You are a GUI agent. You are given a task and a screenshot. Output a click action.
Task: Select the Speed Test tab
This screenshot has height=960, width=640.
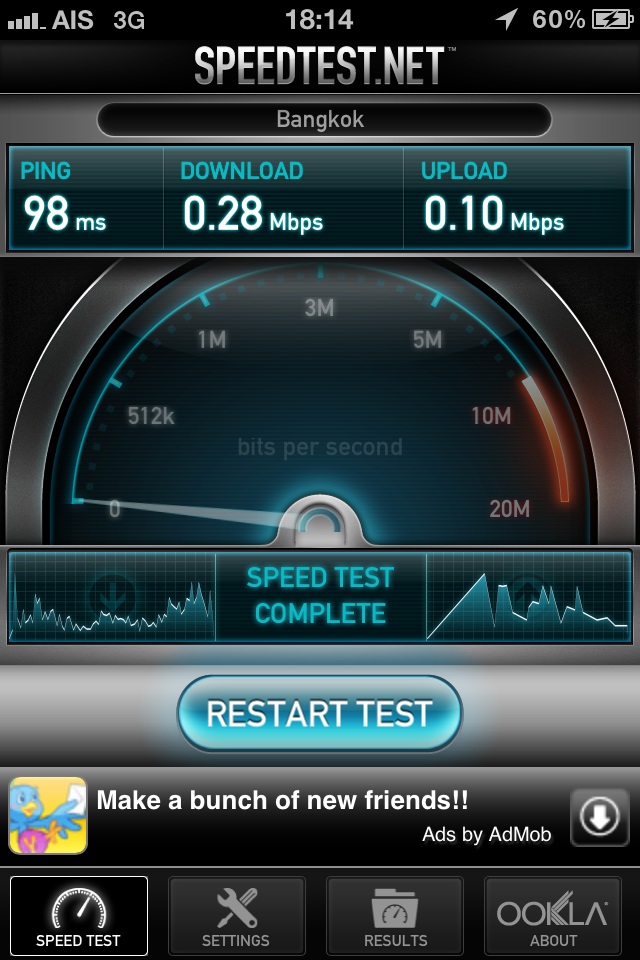tap(78, 915)
